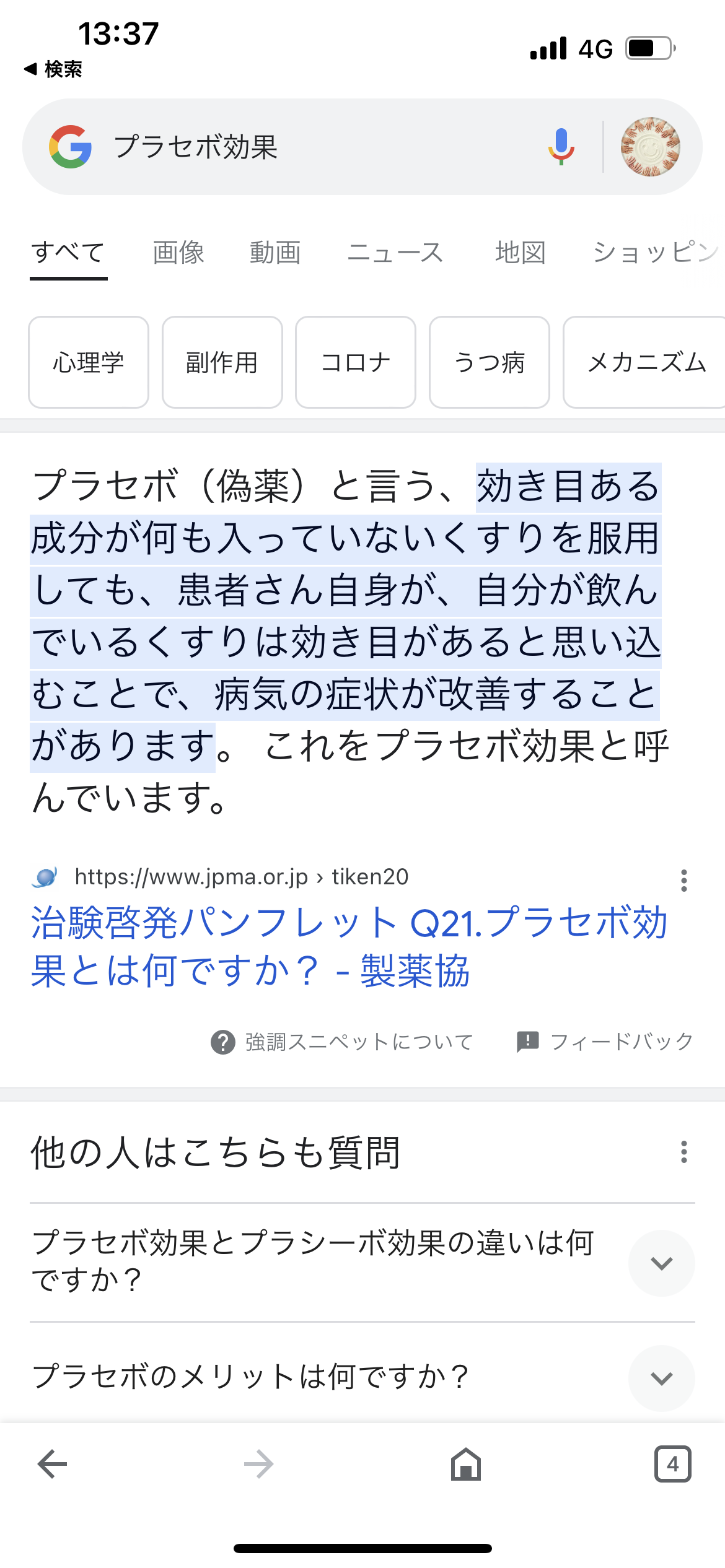Screen dimensions: 725x1568
Task: Start voice search with the microphone
Action: (x=561, y=147)
